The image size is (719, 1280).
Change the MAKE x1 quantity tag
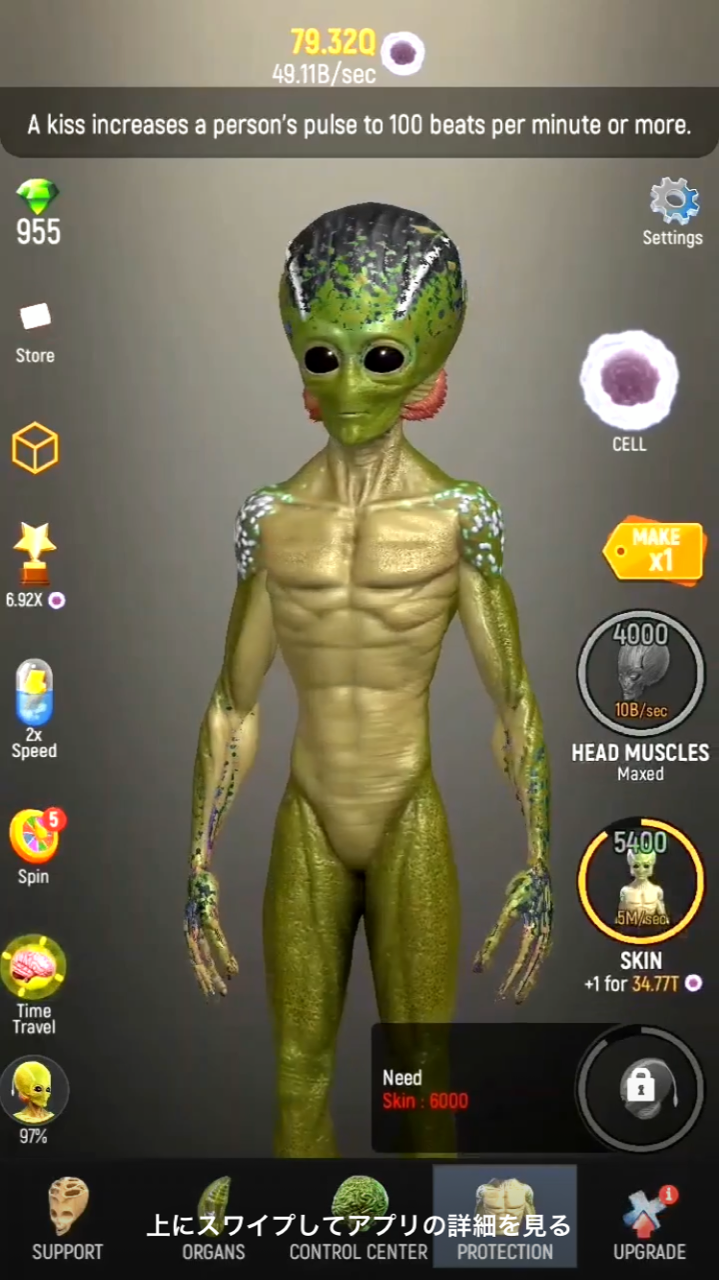pos(655,549)
